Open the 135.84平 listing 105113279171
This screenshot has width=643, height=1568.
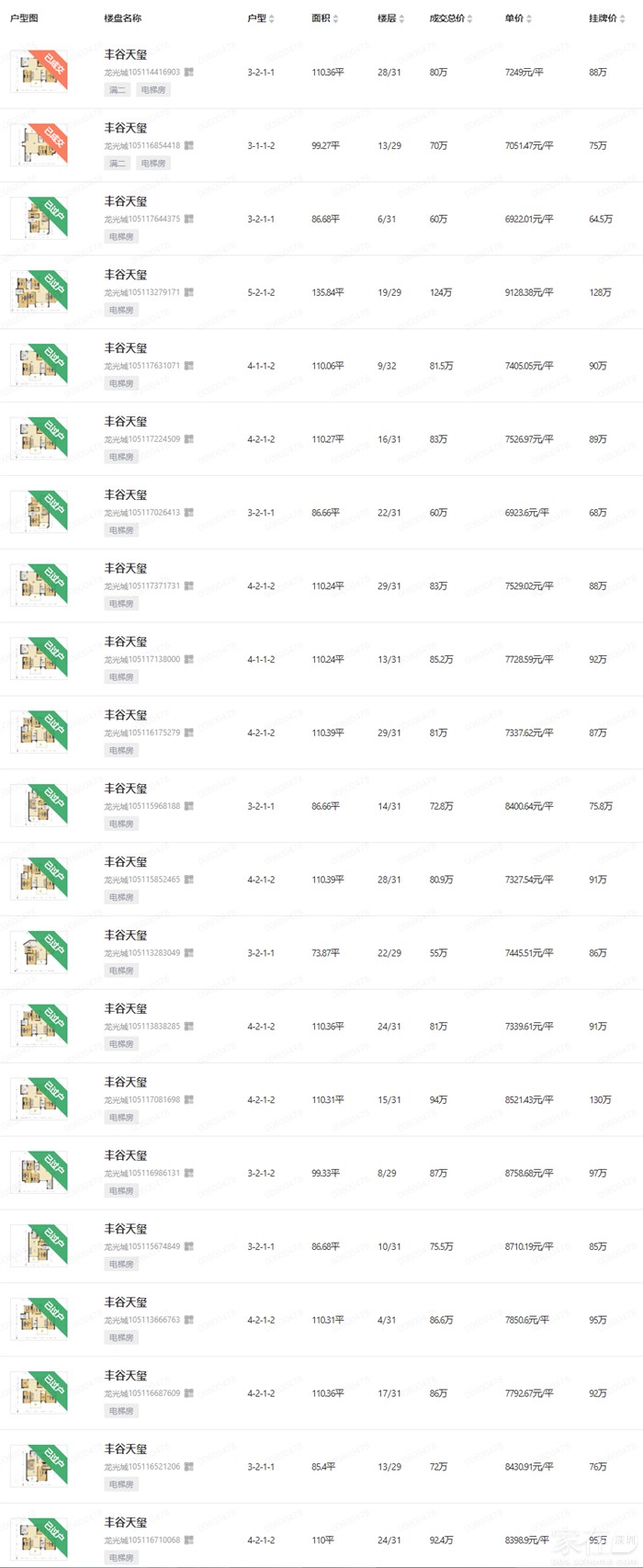coord(126,275)
